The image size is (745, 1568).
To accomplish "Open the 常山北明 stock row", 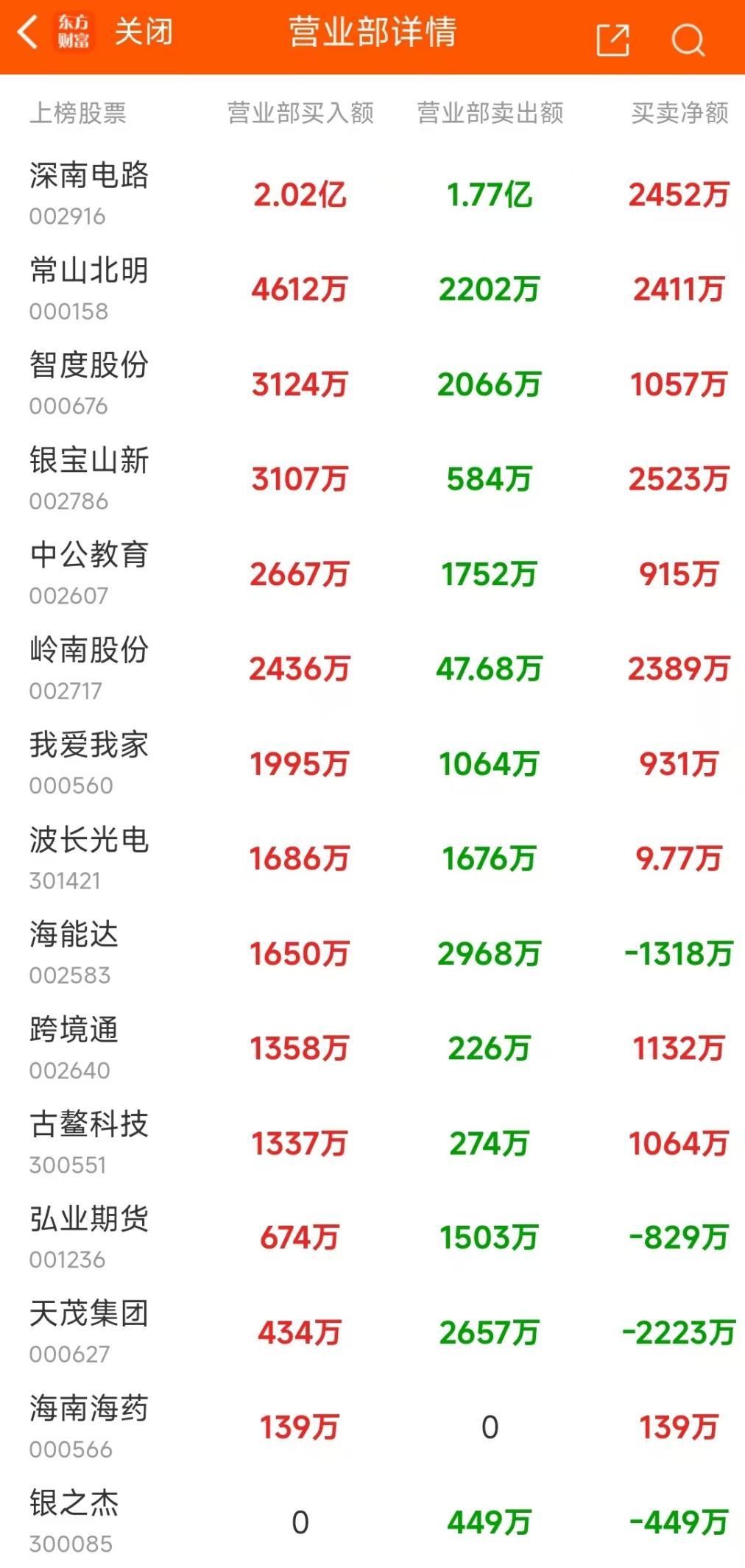I will click(x=372, y=289).
